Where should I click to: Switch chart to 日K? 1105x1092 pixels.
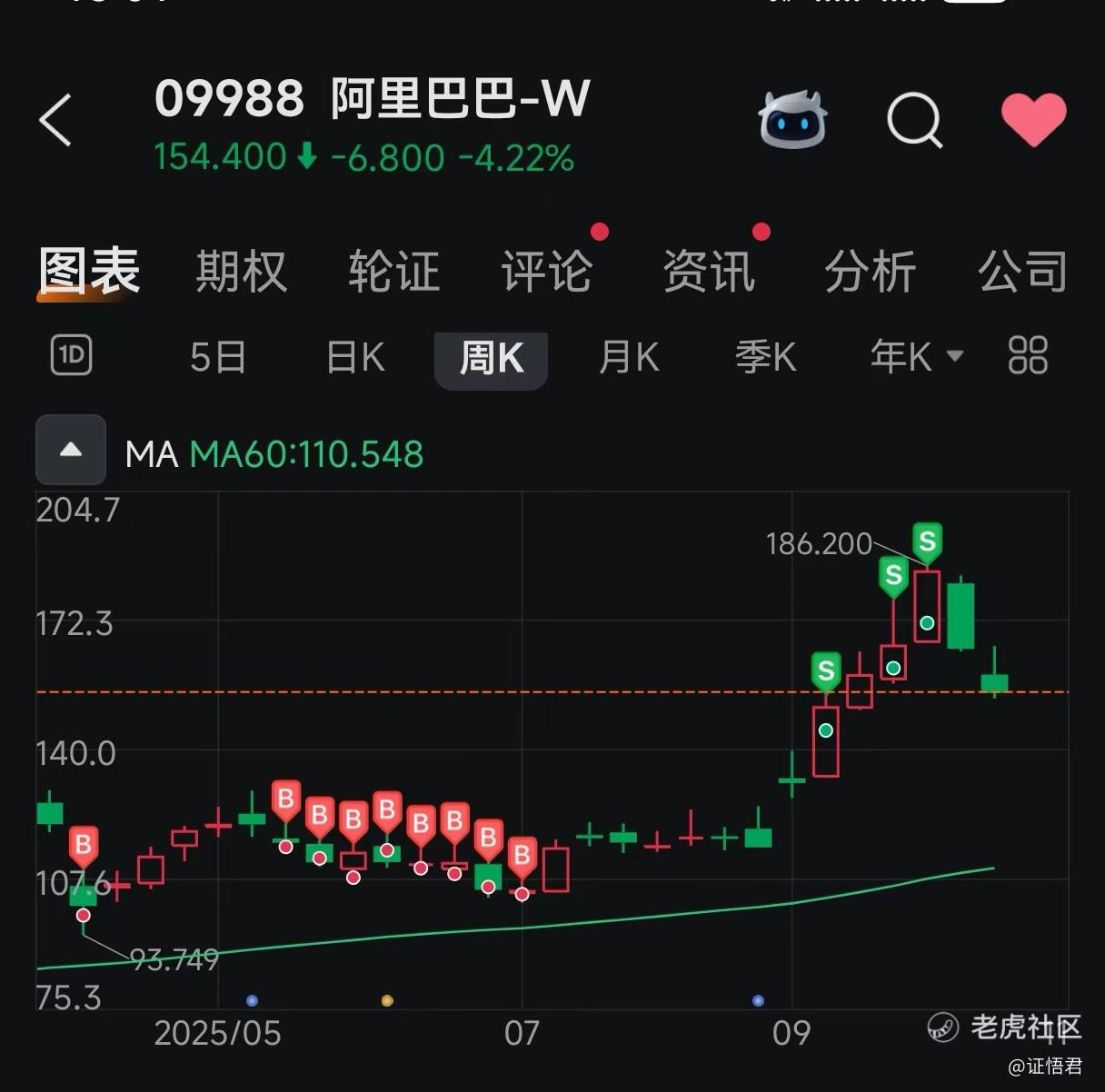355,358
